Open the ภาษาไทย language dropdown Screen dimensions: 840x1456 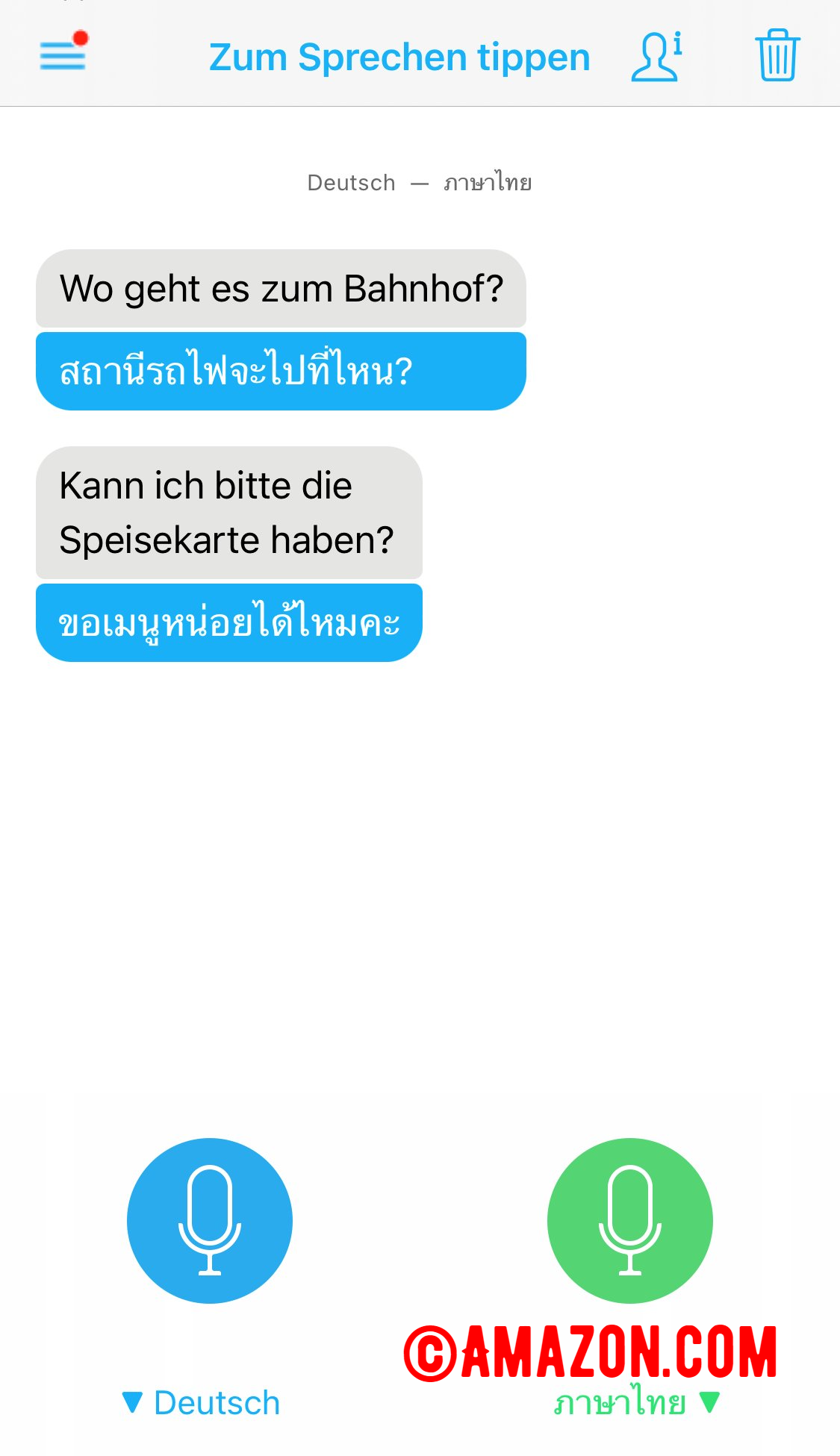point(636,1403)
